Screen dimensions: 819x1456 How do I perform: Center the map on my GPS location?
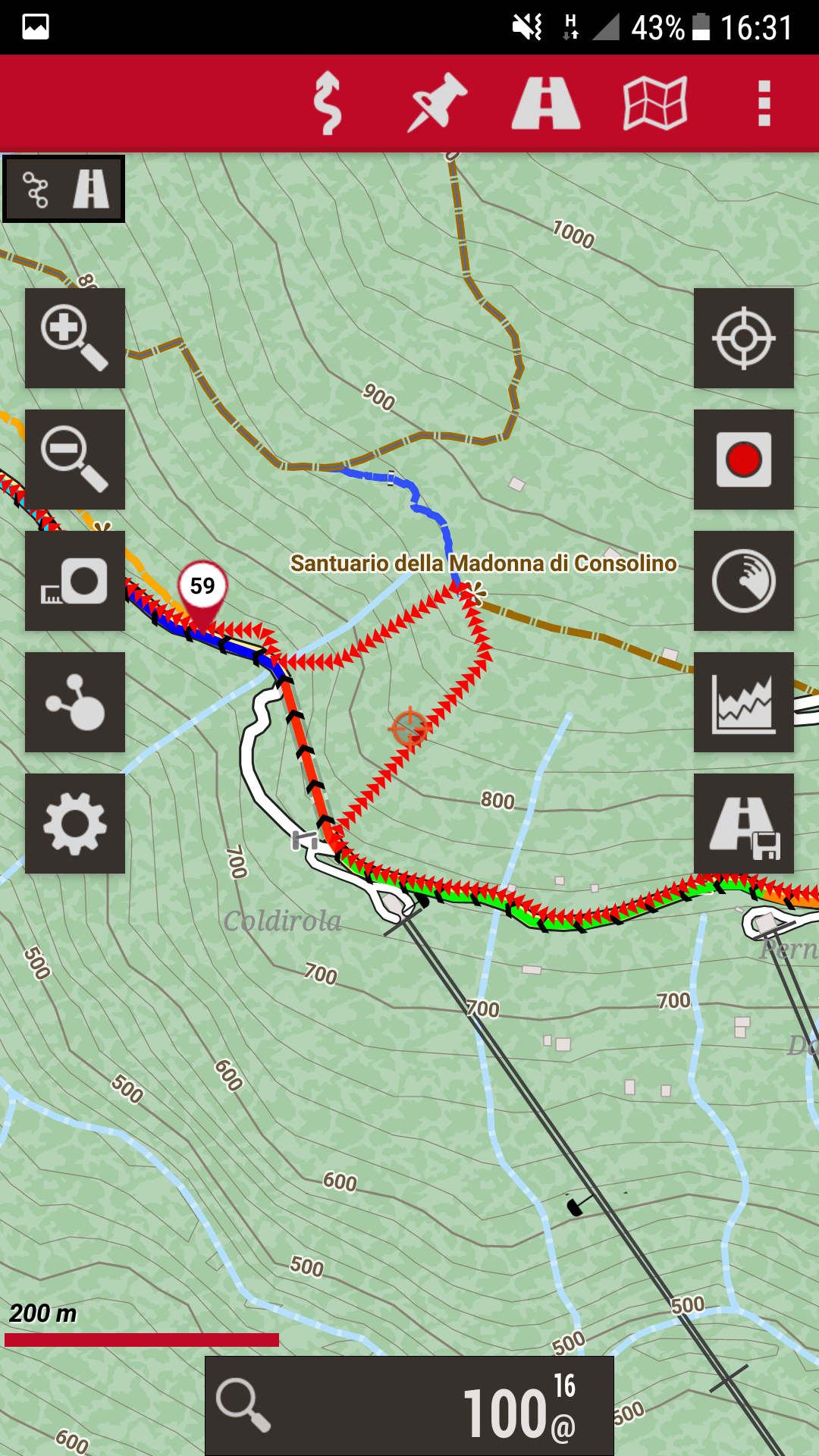coord(744,338)
